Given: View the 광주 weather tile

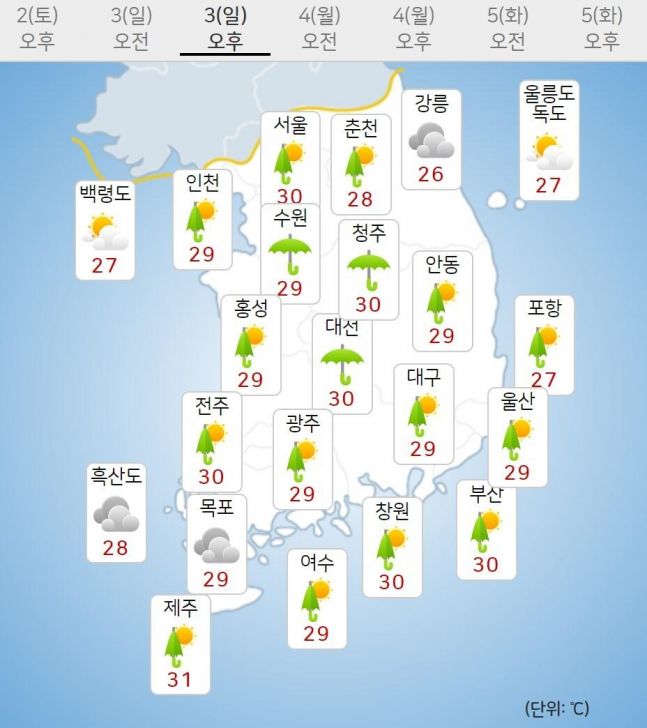Looking at the screenshot, I should [x=302, y=459].
